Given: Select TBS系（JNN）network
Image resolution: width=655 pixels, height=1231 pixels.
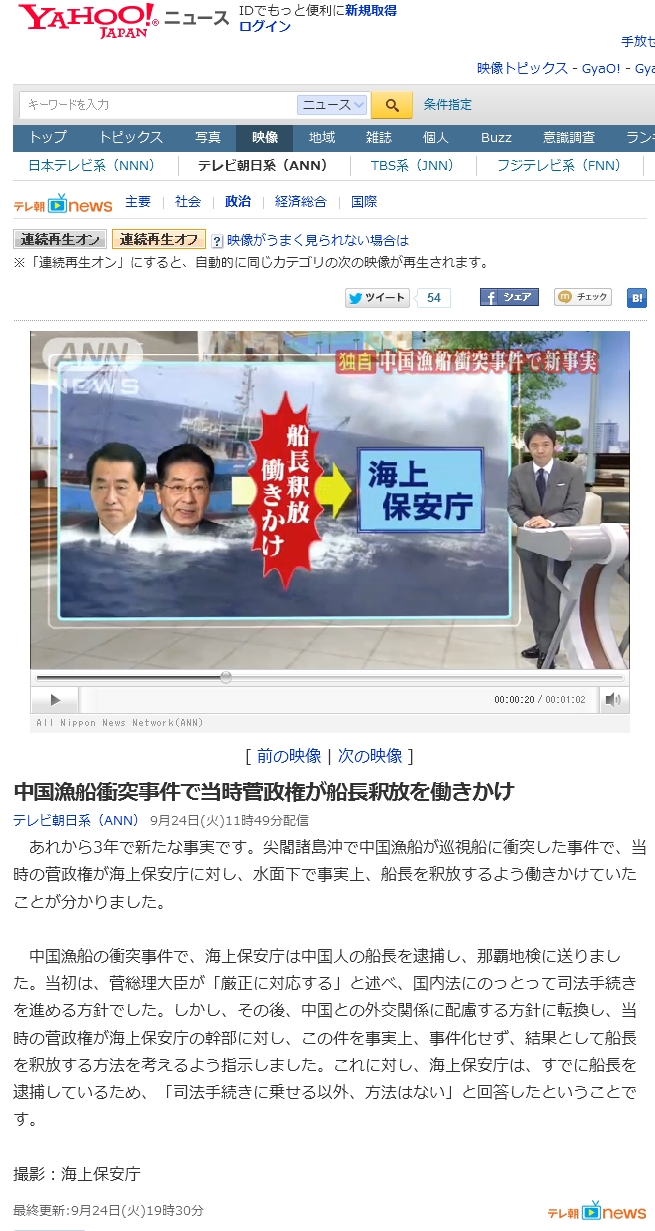Looking at the screenshot, I should coord(412,166).
